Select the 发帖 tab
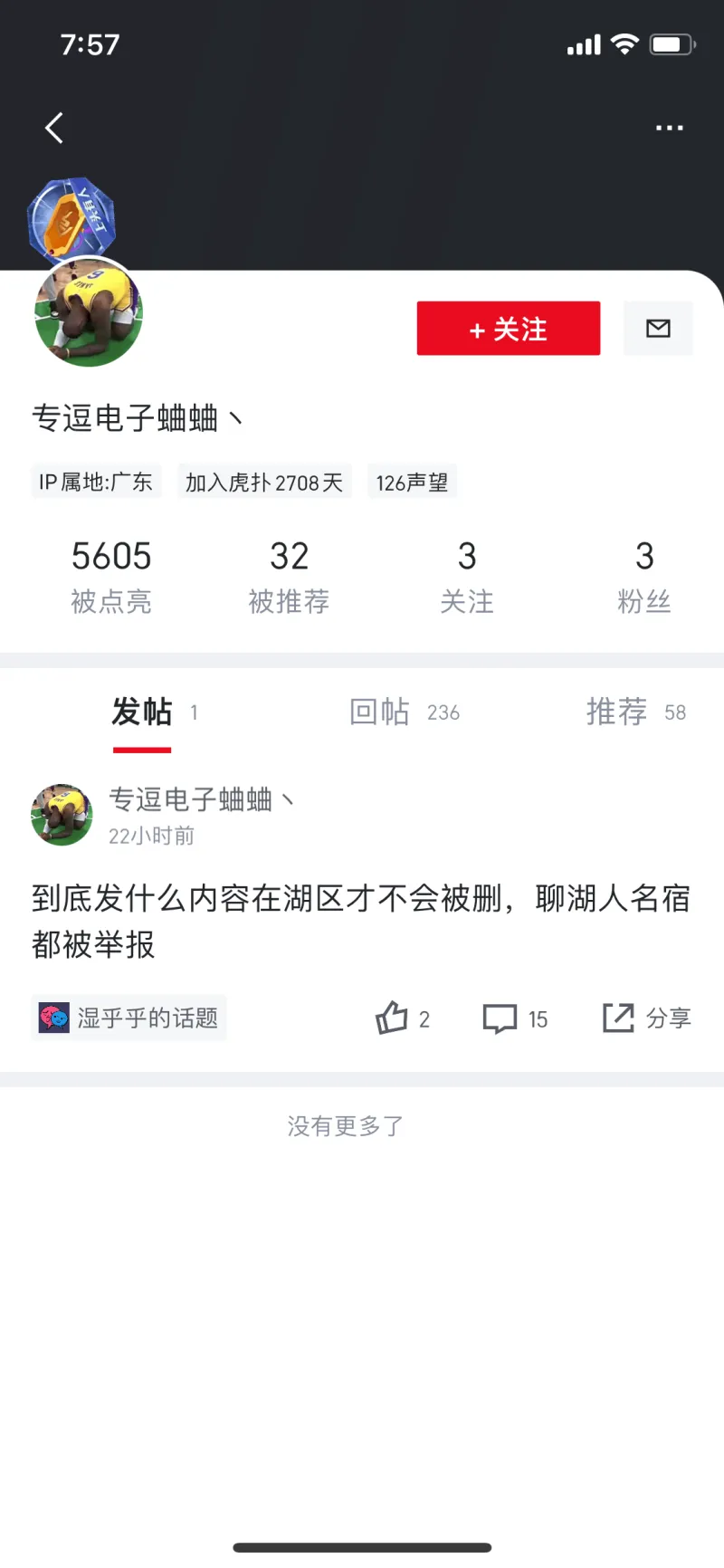This screenshot has width=724, height=1568. pyautogui.click(x=143, y=712)
